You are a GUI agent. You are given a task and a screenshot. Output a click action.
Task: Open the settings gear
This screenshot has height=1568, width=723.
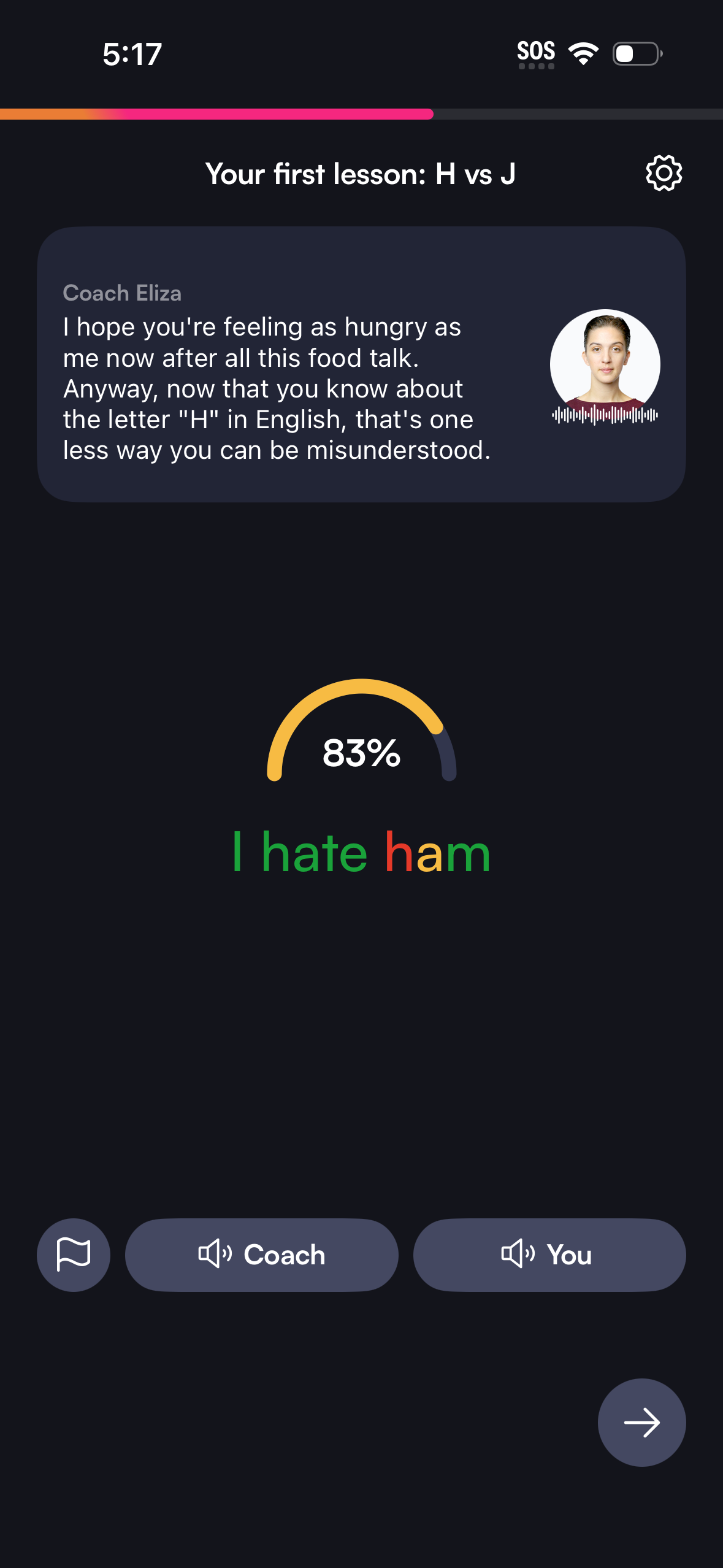tap(664, 174)
